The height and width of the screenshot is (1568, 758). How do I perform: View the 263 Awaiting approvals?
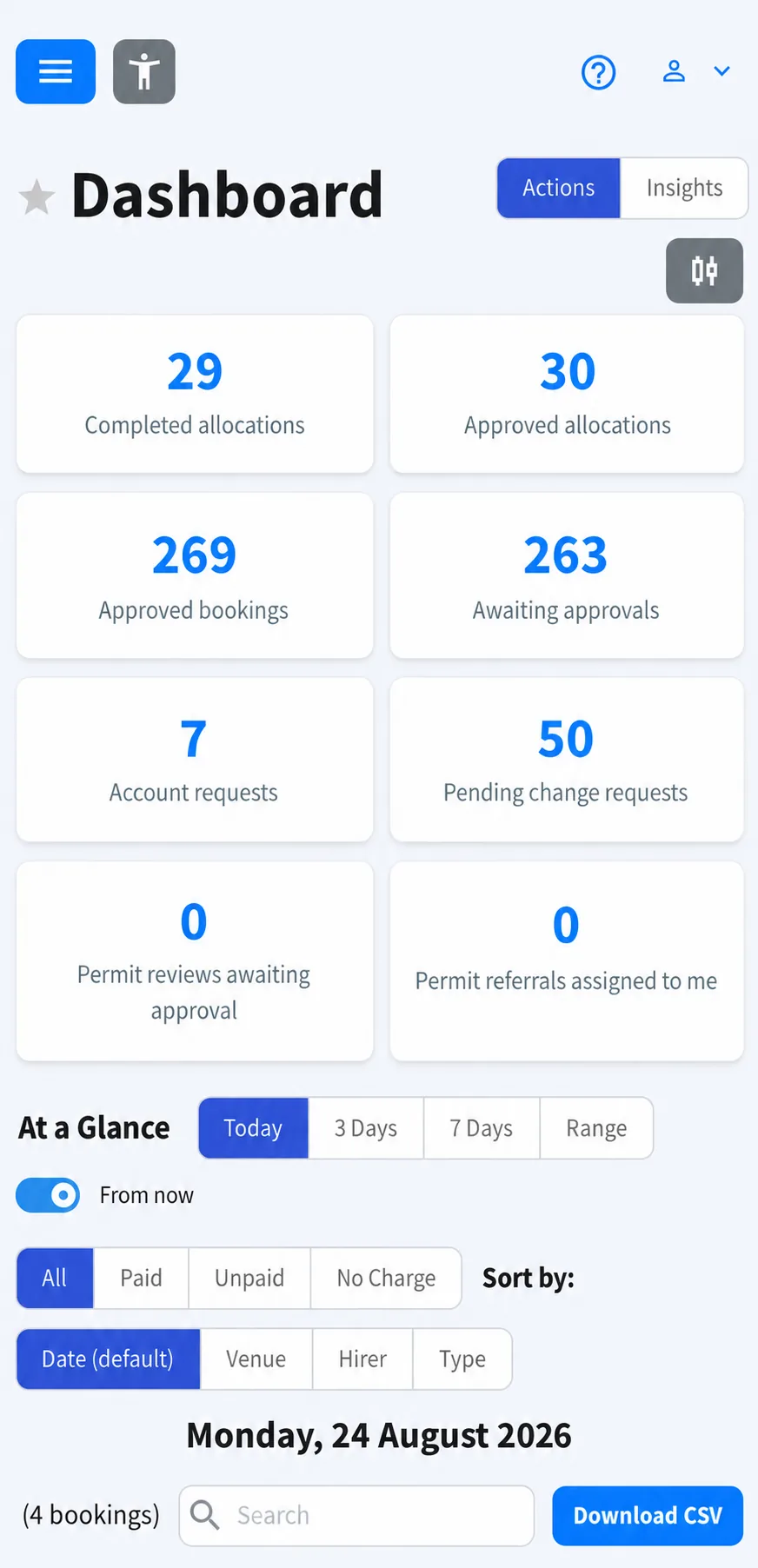click(567, 575)
